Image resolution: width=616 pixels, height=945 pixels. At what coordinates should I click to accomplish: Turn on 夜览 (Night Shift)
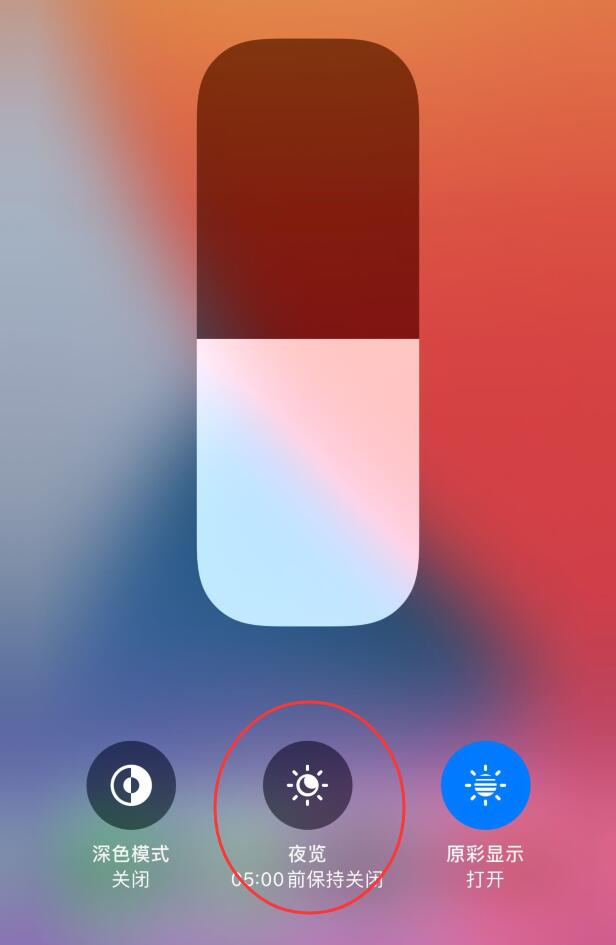tap(307, 785)
